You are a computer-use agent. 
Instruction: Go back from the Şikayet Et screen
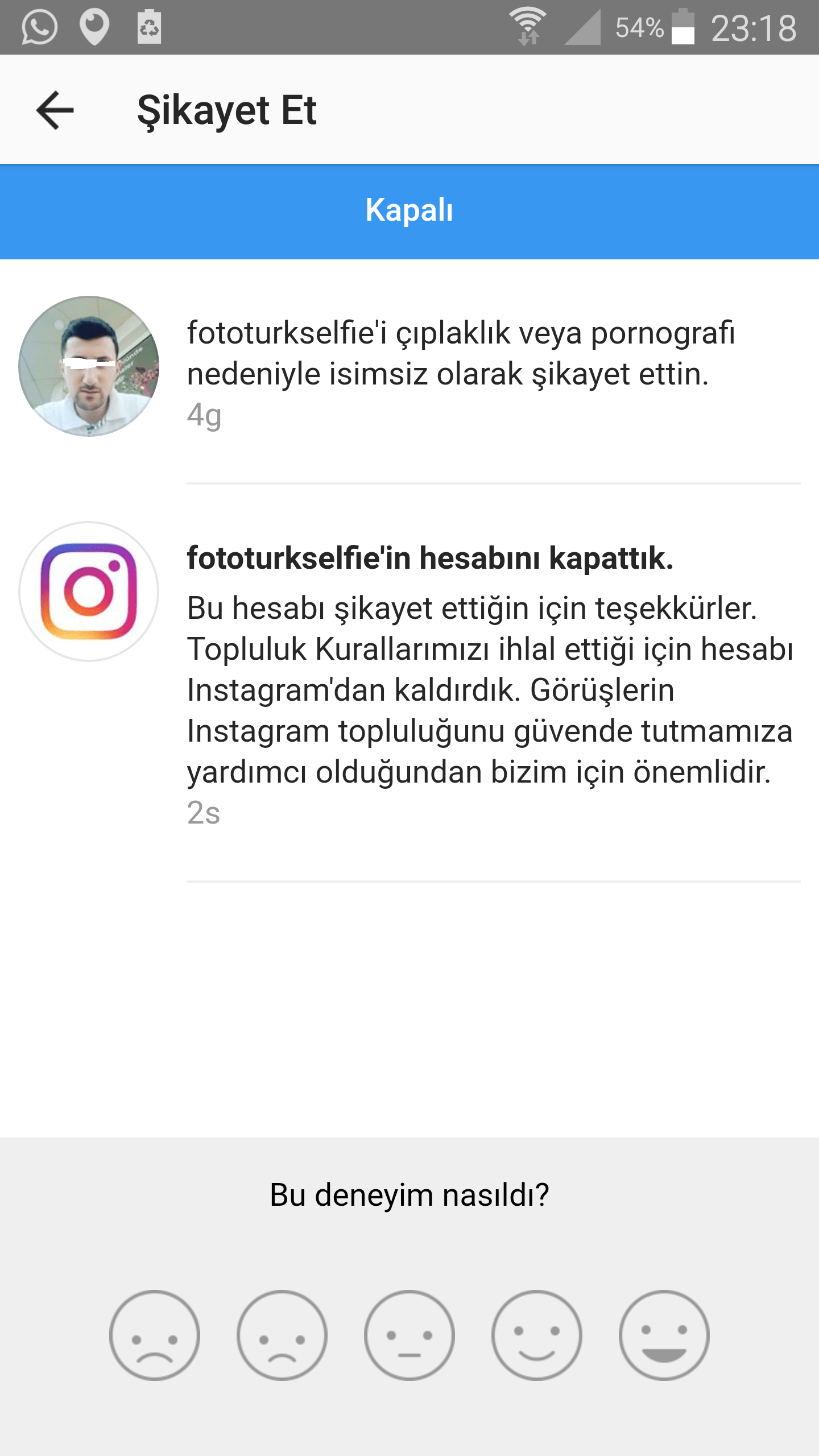(x=55, y=110)
